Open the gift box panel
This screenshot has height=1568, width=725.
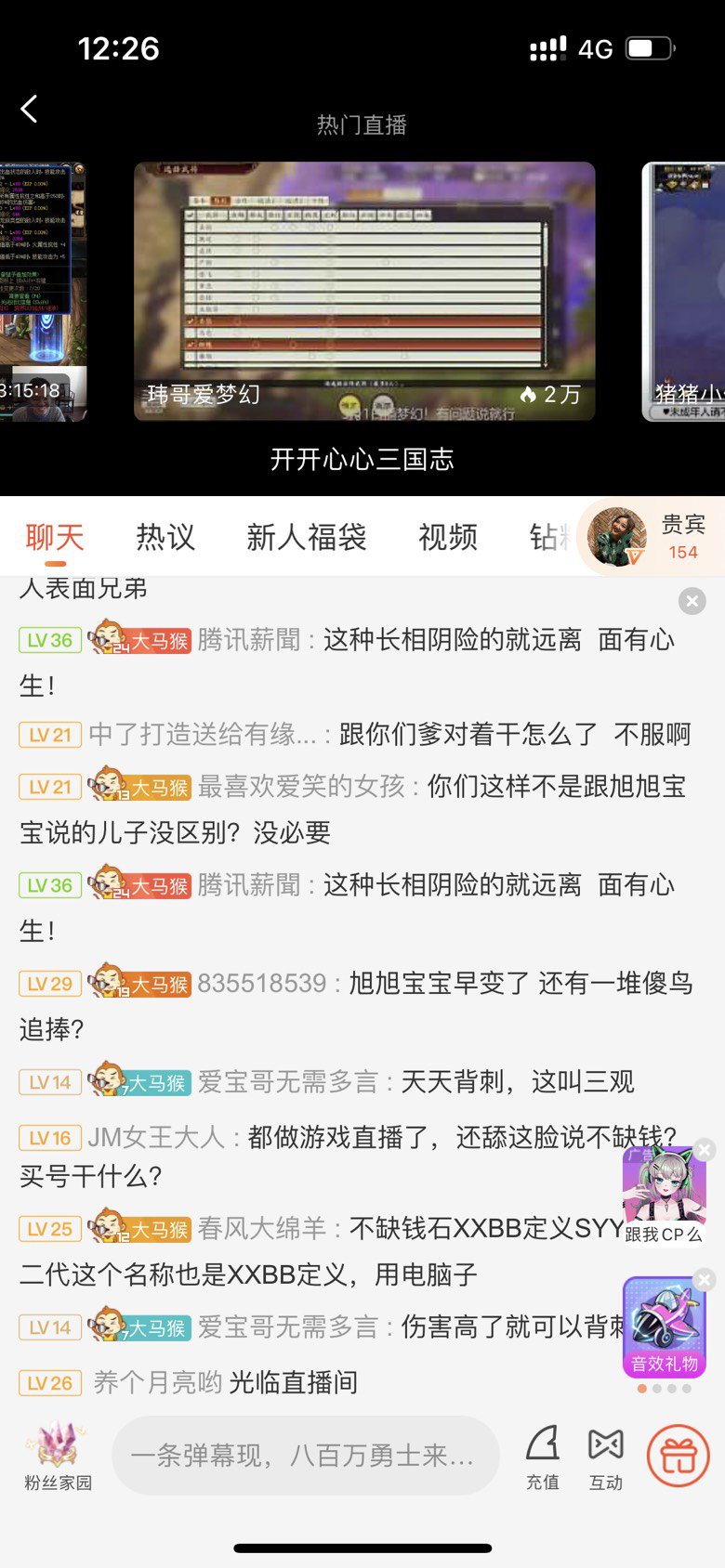click(x=679, y=1456)
